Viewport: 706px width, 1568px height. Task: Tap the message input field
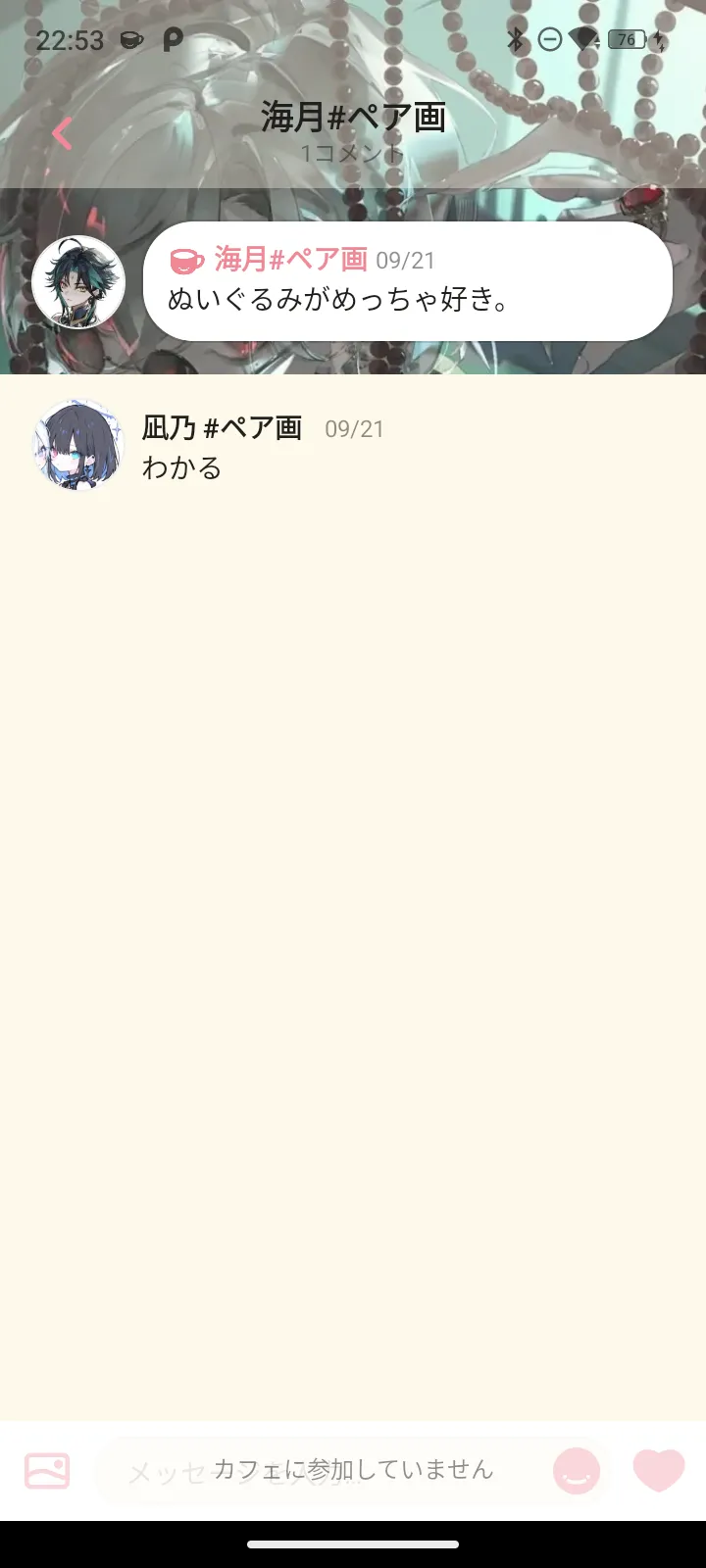324,1470
